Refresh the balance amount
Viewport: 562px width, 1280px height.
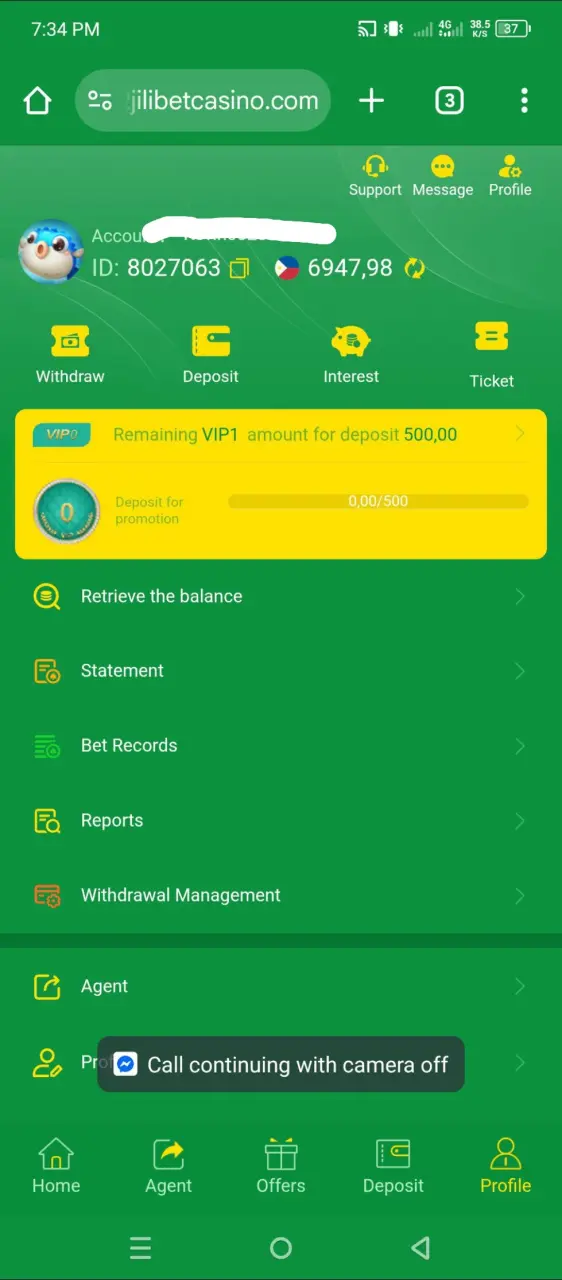point(414,268)
